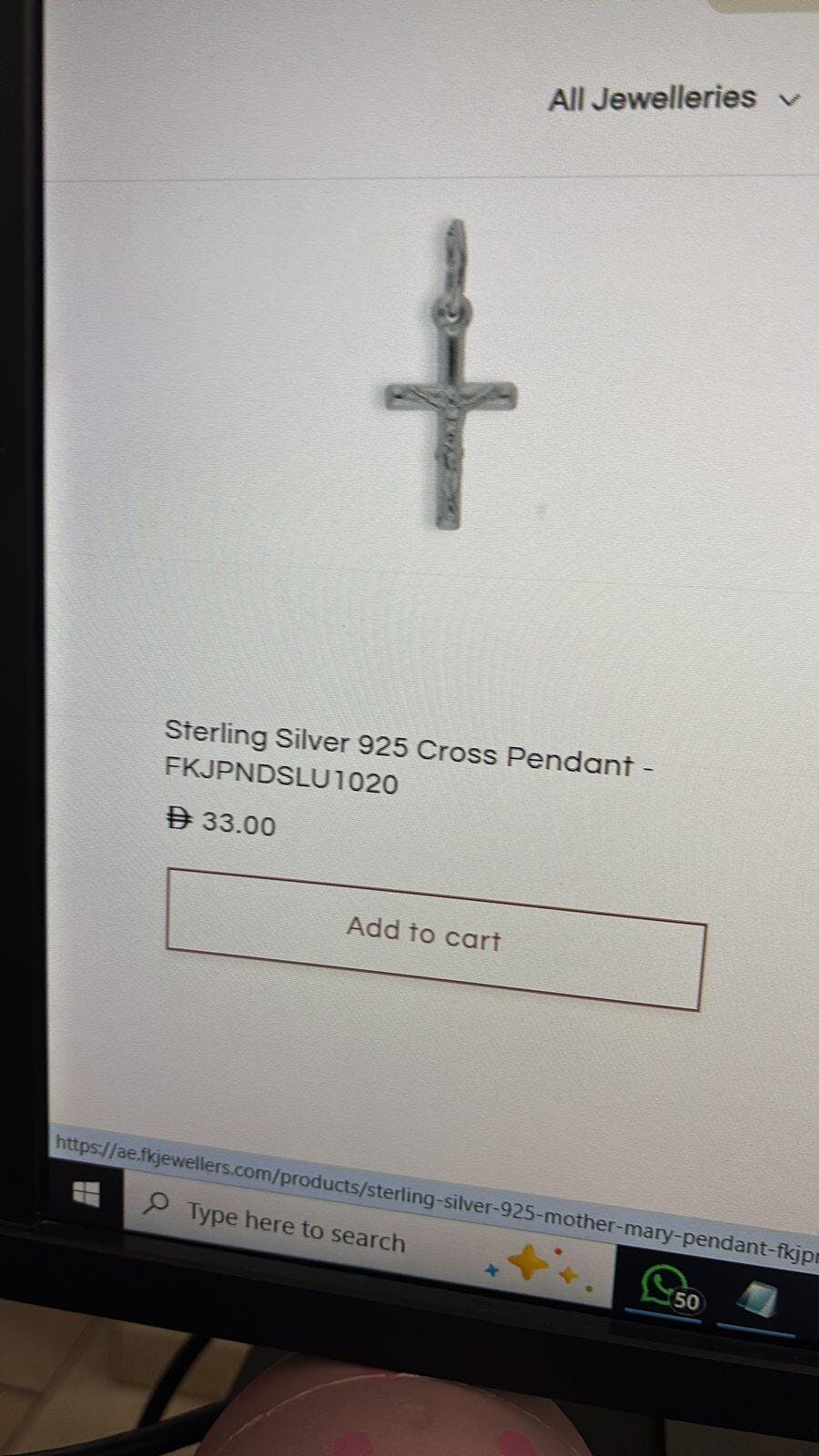Image resolution: width=819 pixels, height=1456 pixels.
Task: Click the Type here to search box
Action: [x=296, y=1227]
